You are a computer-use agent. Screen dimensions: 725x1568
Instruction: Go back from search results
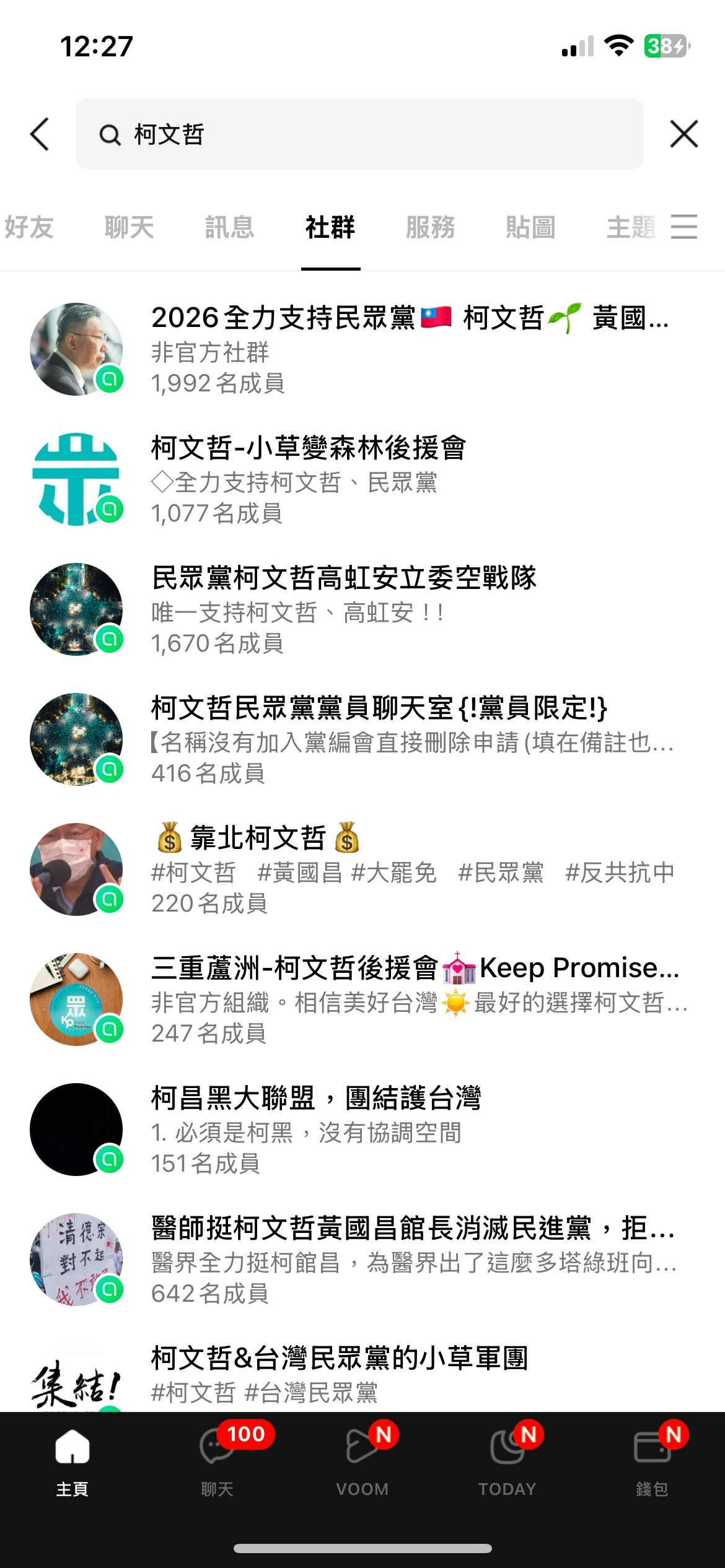pos(40,134)
